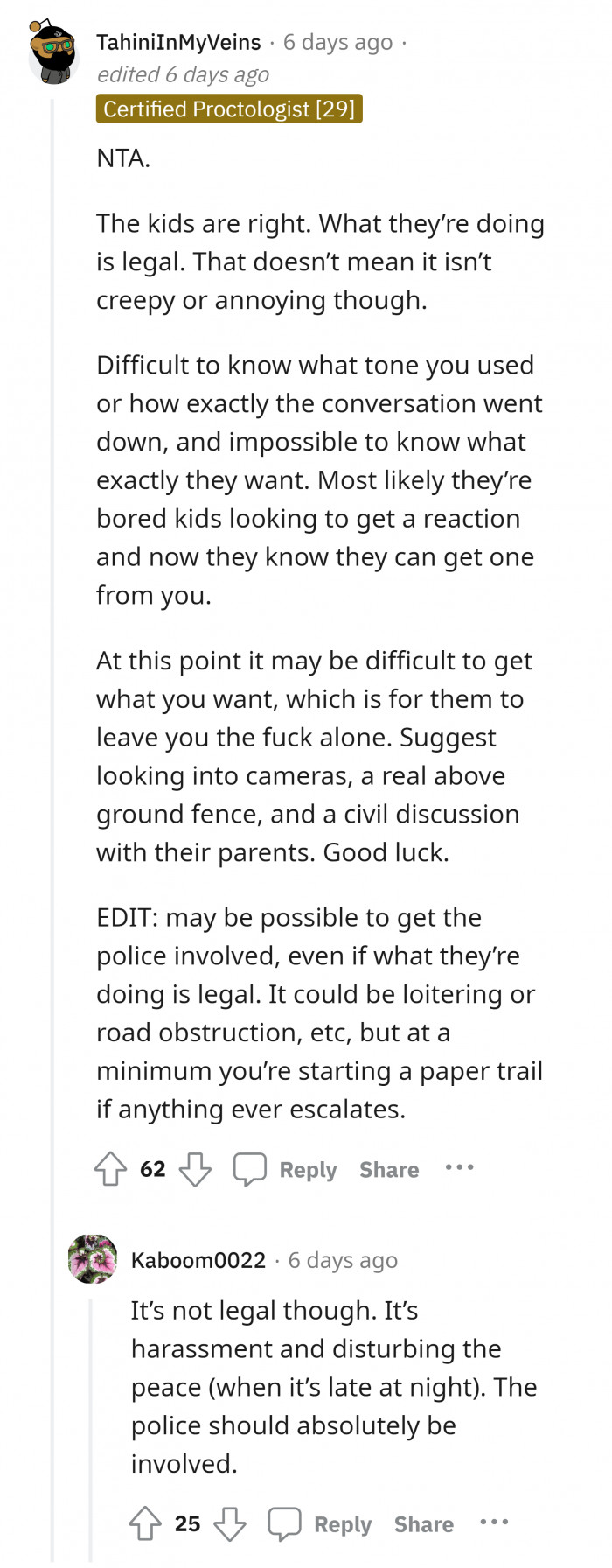This screenshot has width=612, height=1568.
Task: Open more options on Kaboom0022's comment
Action: point(494,1522)
